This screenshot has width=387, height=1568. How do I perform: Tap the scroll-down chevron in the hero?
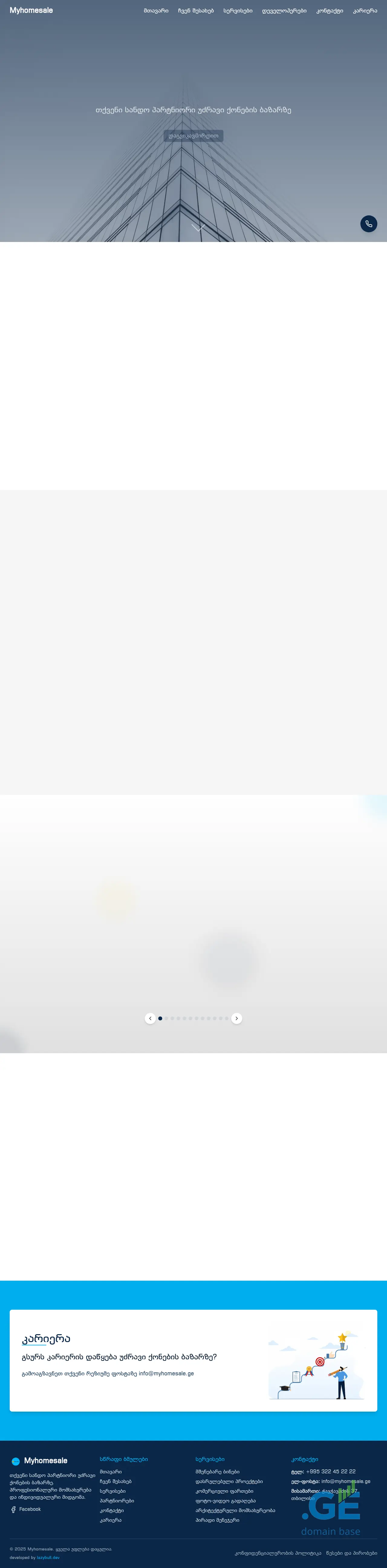(x=198, y=228)
